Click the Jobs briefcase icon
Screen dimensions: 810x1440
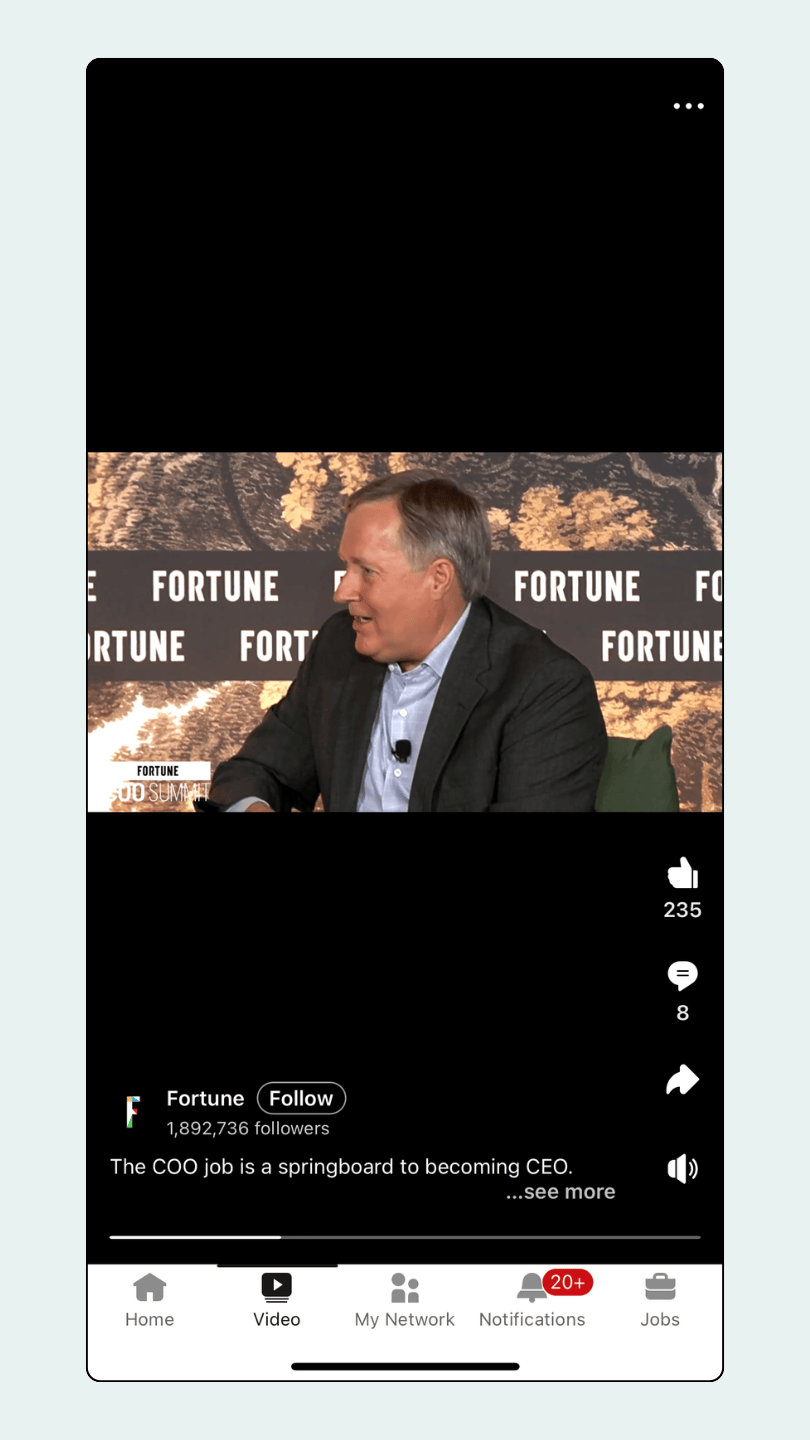click(x=660, y=1295)
